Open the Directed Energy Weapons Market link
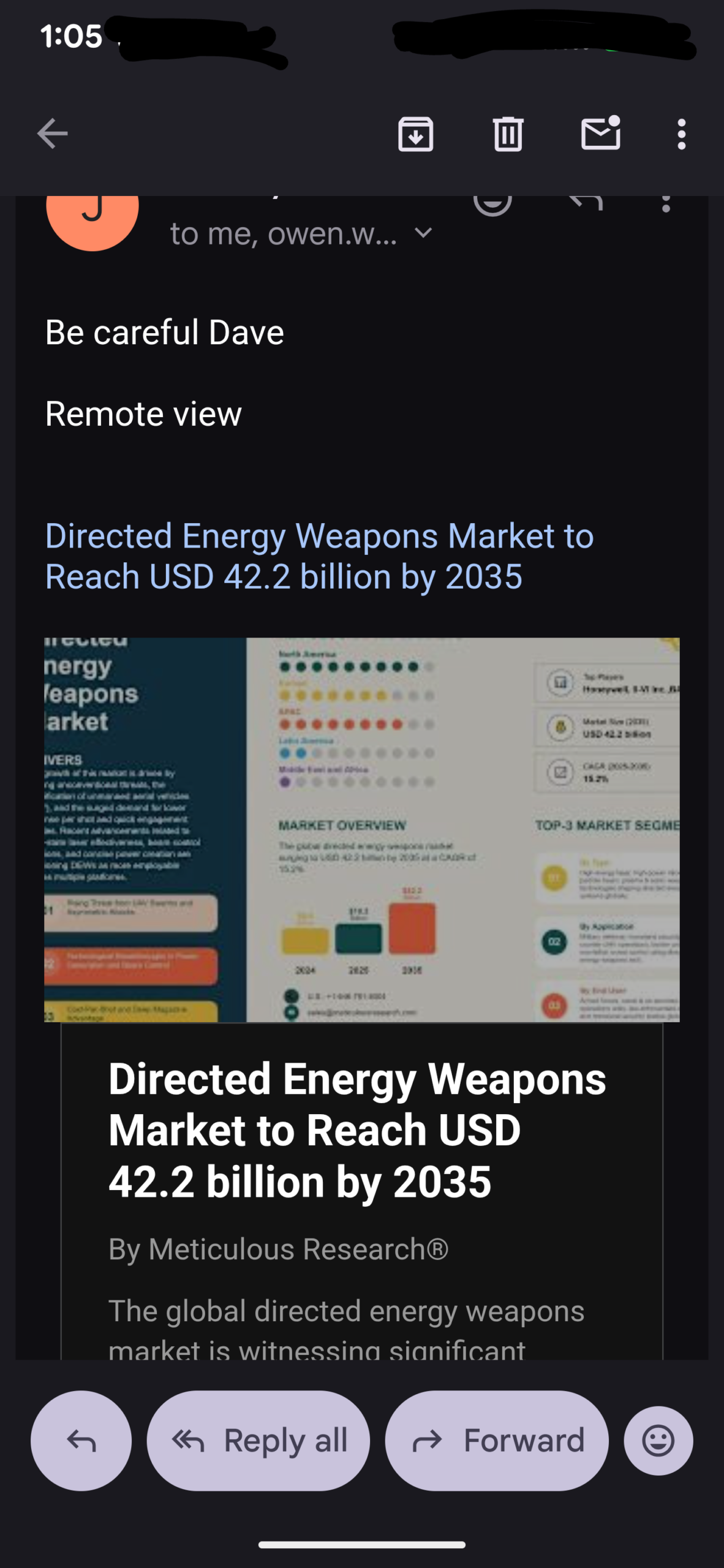Viewport: 724px width, 1568px height. click(x=319, y=556)
